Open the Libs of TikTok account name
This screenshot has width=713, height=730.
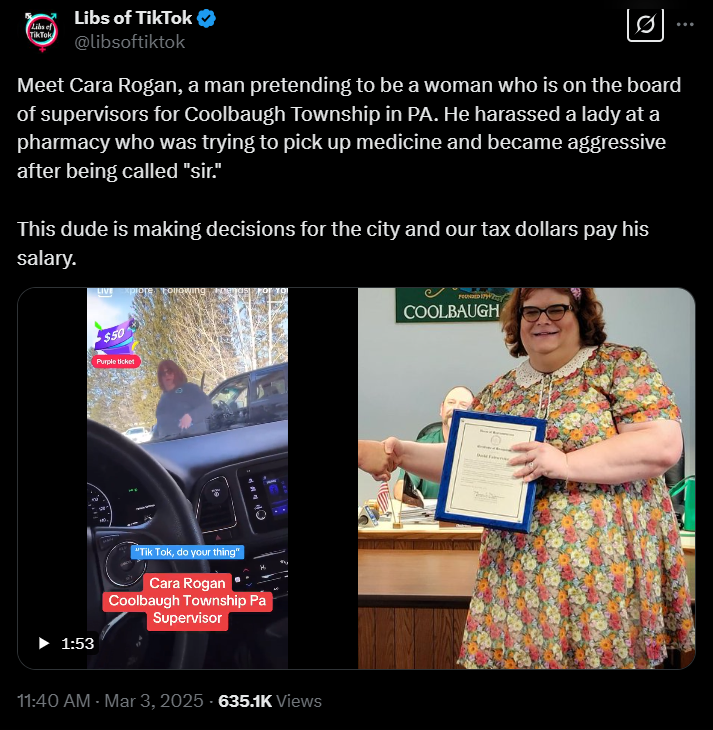(135, 19)
